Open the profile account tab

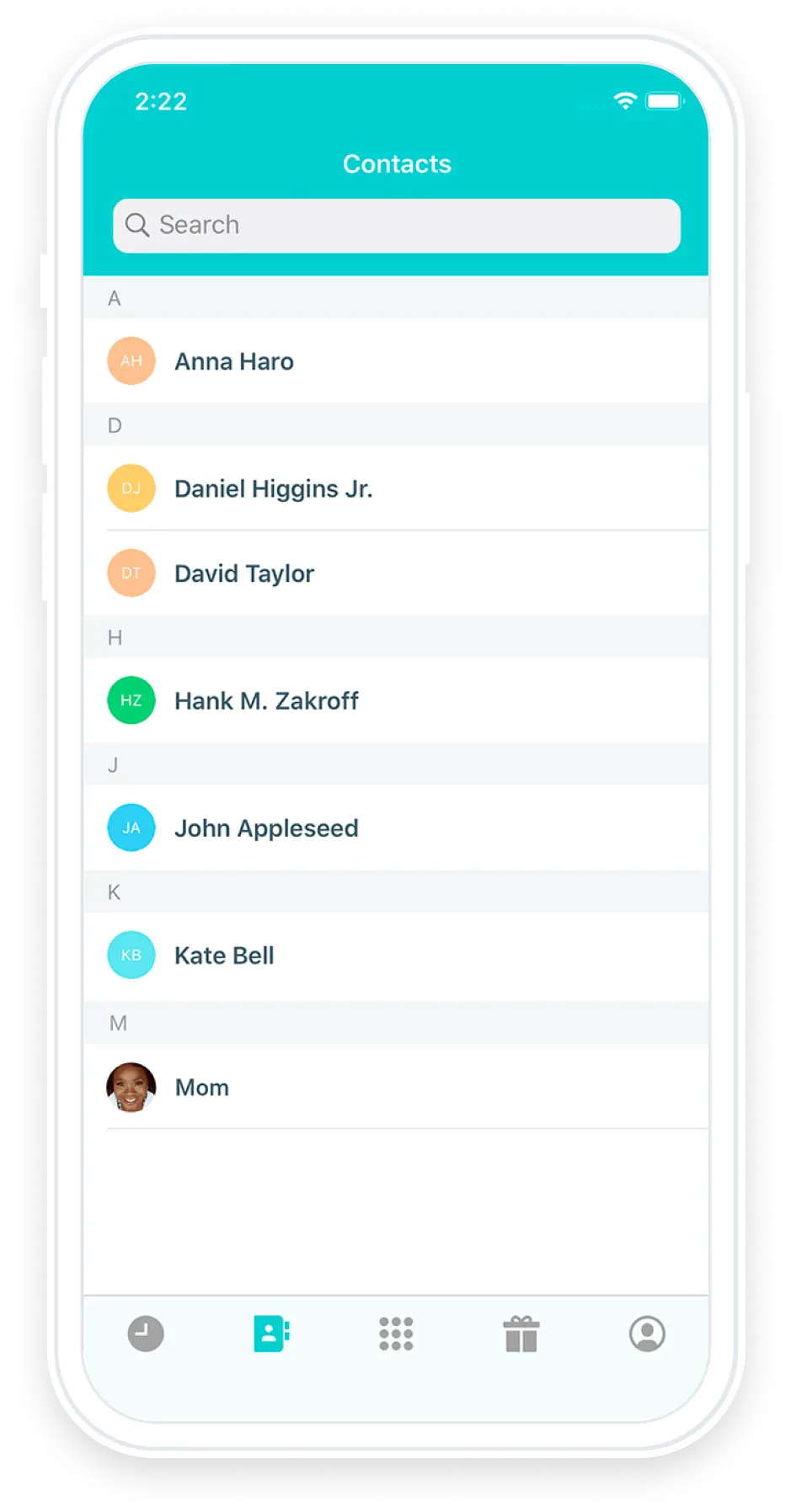click(x=647, y=1334)
